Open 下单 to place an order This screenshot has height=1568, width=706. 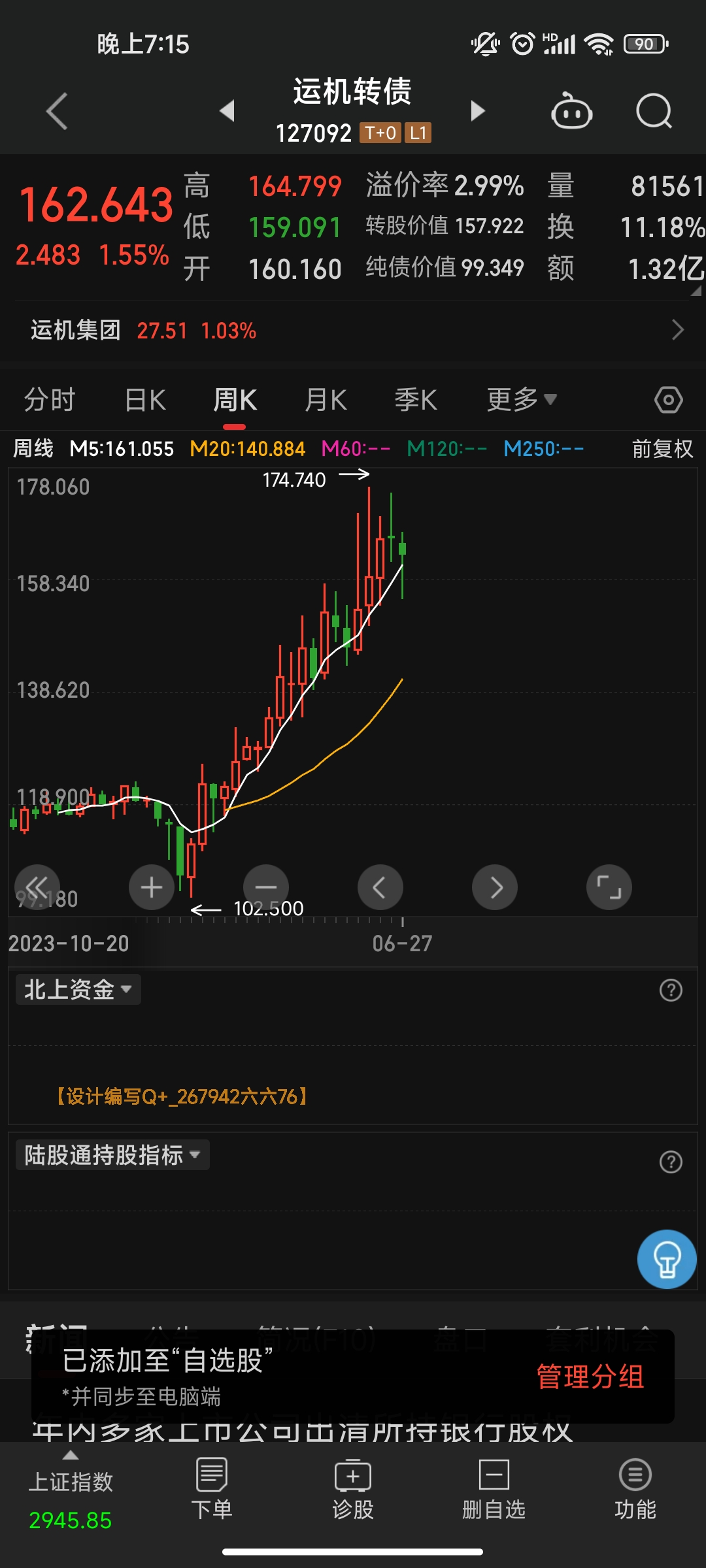(x=211, y=1491)
